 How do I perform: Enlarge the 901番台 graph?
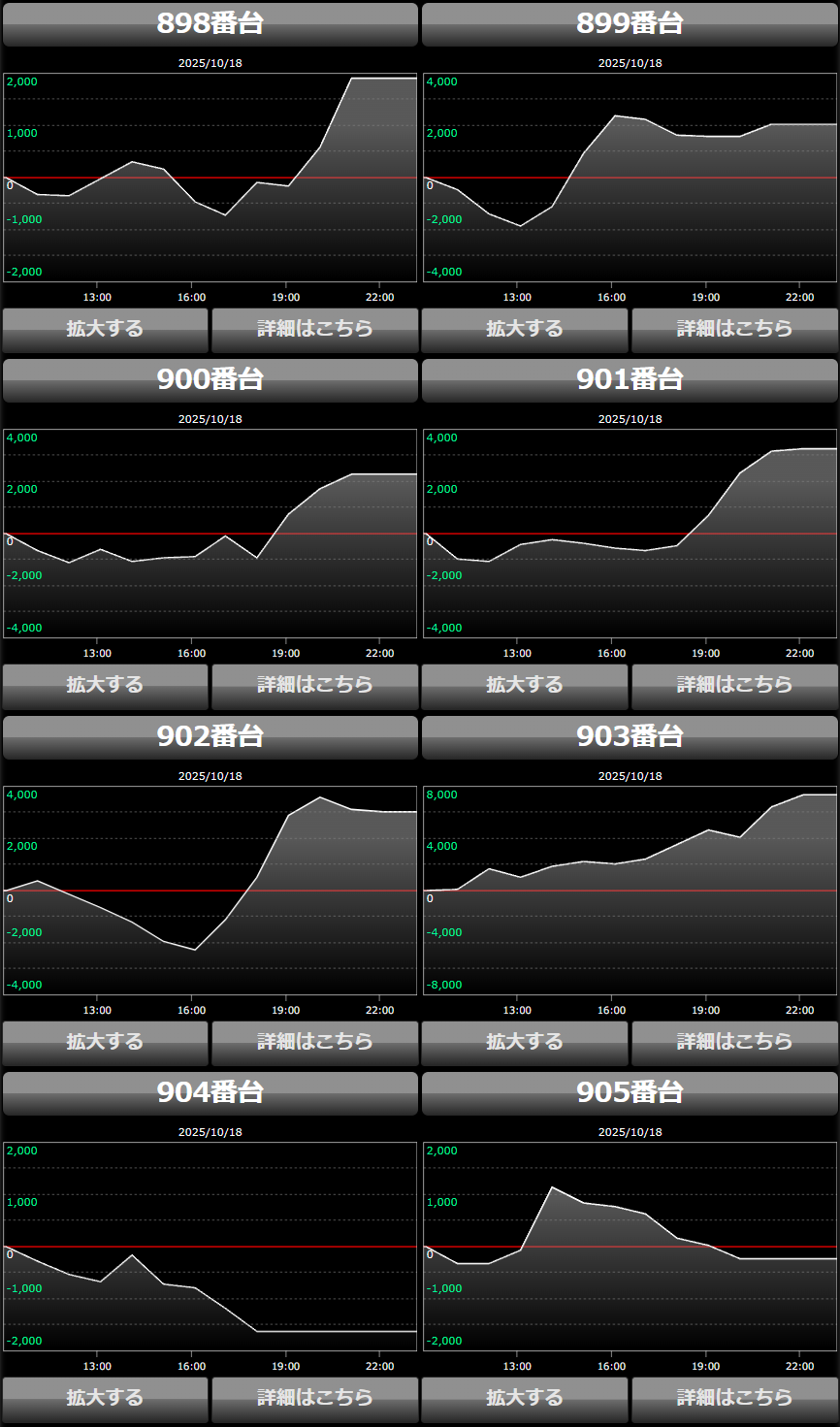(525, 686)
